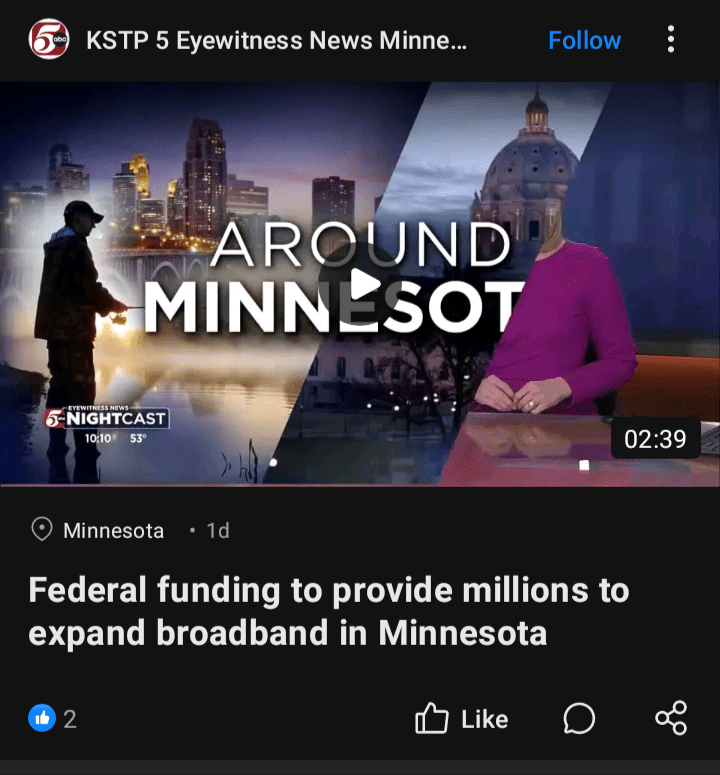Like the broadband funding post
720x775 pixels.
461,719
